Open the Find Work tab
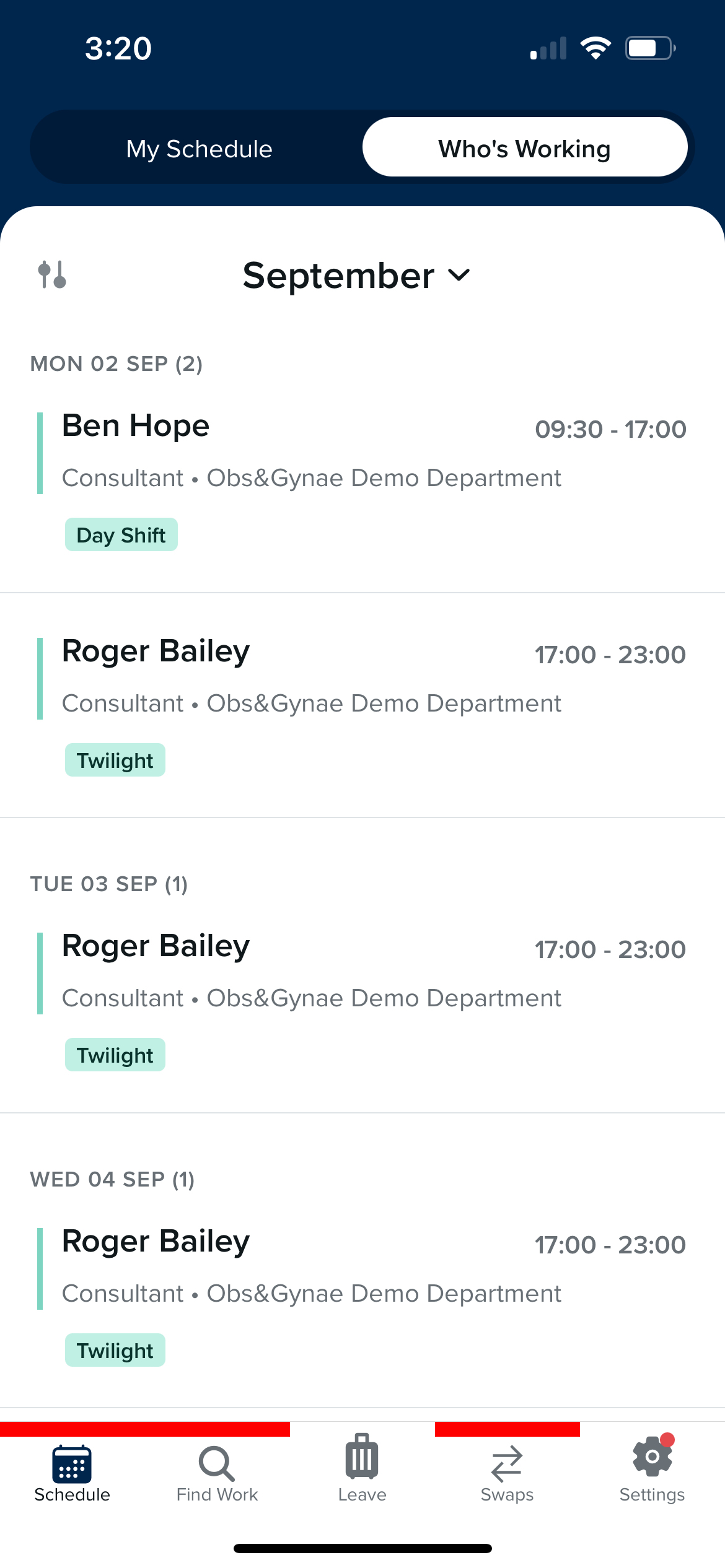 tap(217, 1475)
